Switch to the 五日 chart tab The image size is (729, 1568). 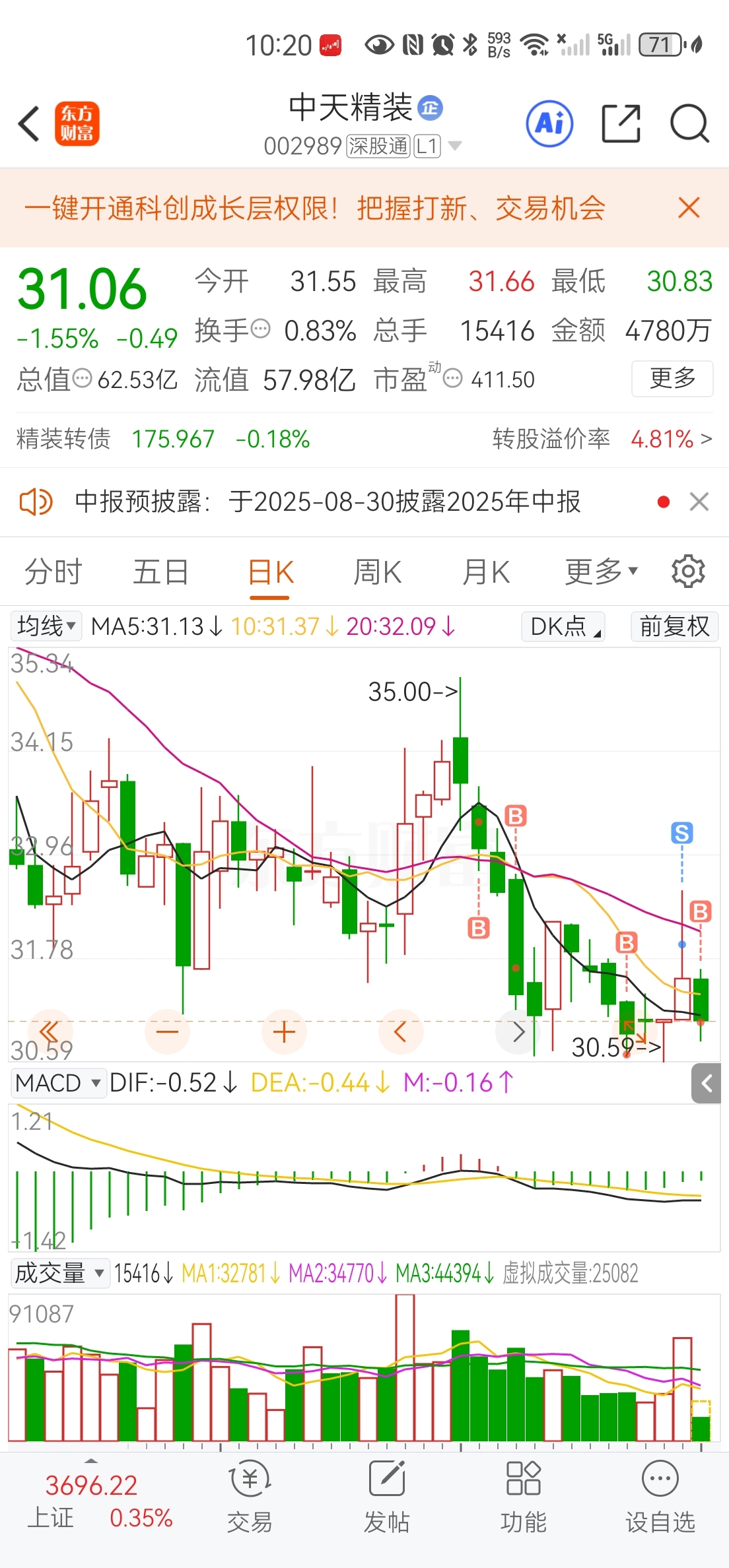click(x=160, y=572)
